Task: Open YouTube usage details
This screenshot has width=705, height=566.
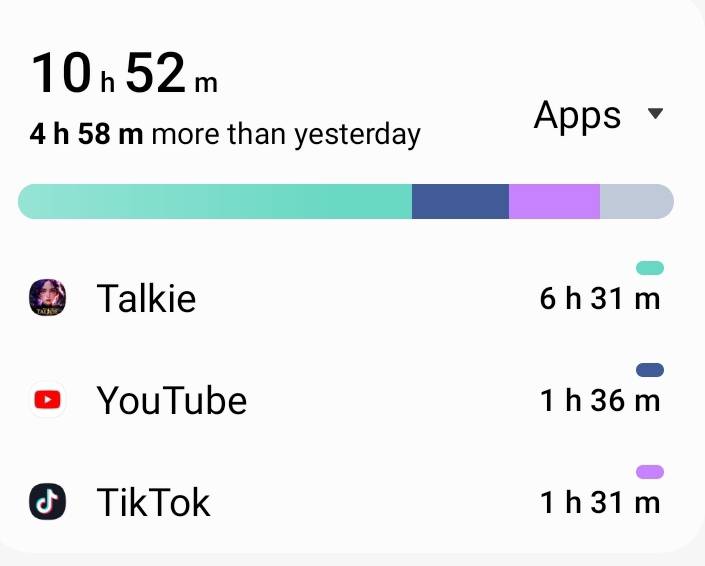Action: click(x=171, y=401)
